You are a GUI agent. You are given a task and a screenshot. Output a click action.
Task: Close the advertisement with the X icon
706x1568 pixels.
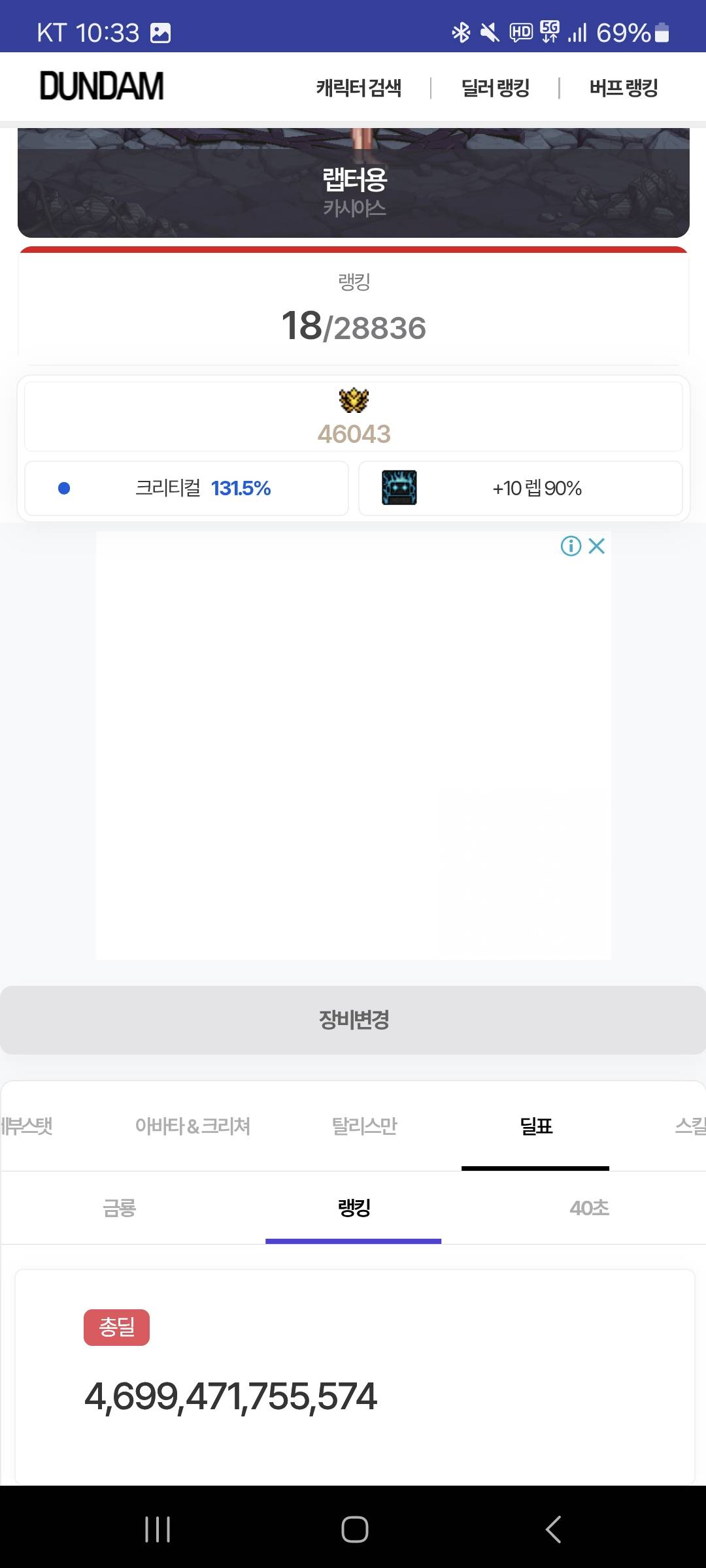point(597,546)
